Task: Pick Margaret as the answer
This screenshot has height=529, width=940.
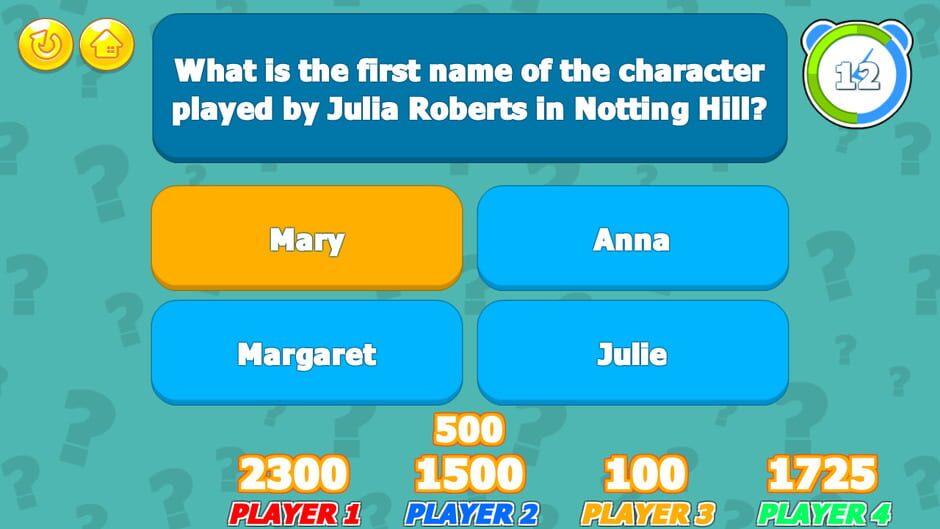Action: 306,353
